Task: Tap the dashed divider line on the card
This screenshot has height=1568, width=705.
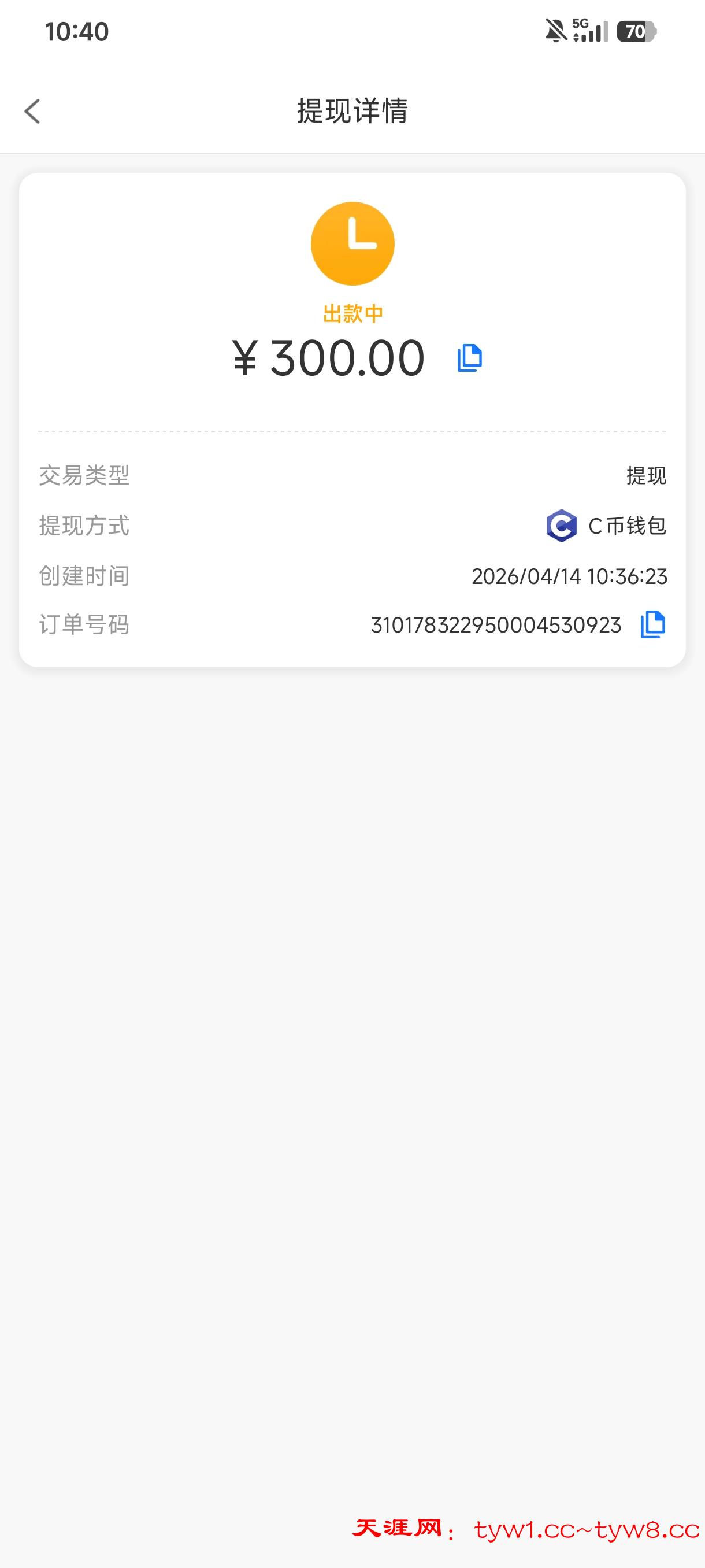Action: (x=352, y=431)
